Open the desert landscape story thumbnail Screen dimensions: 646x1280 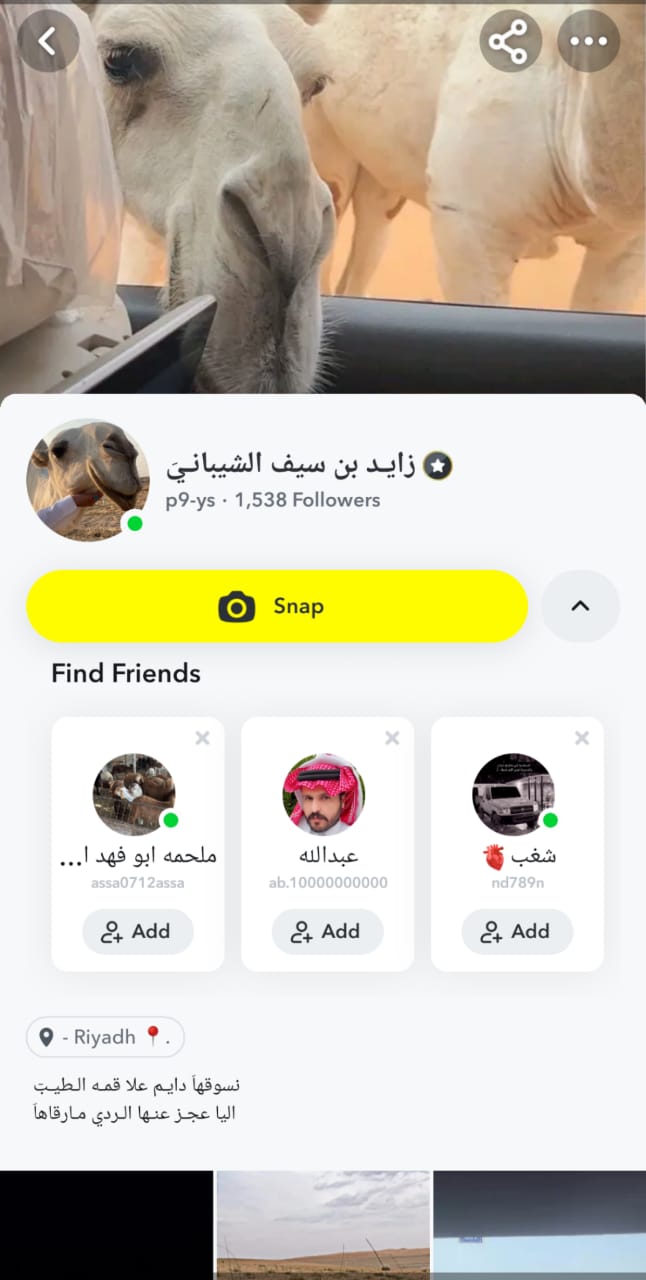tap(323, 1225)
